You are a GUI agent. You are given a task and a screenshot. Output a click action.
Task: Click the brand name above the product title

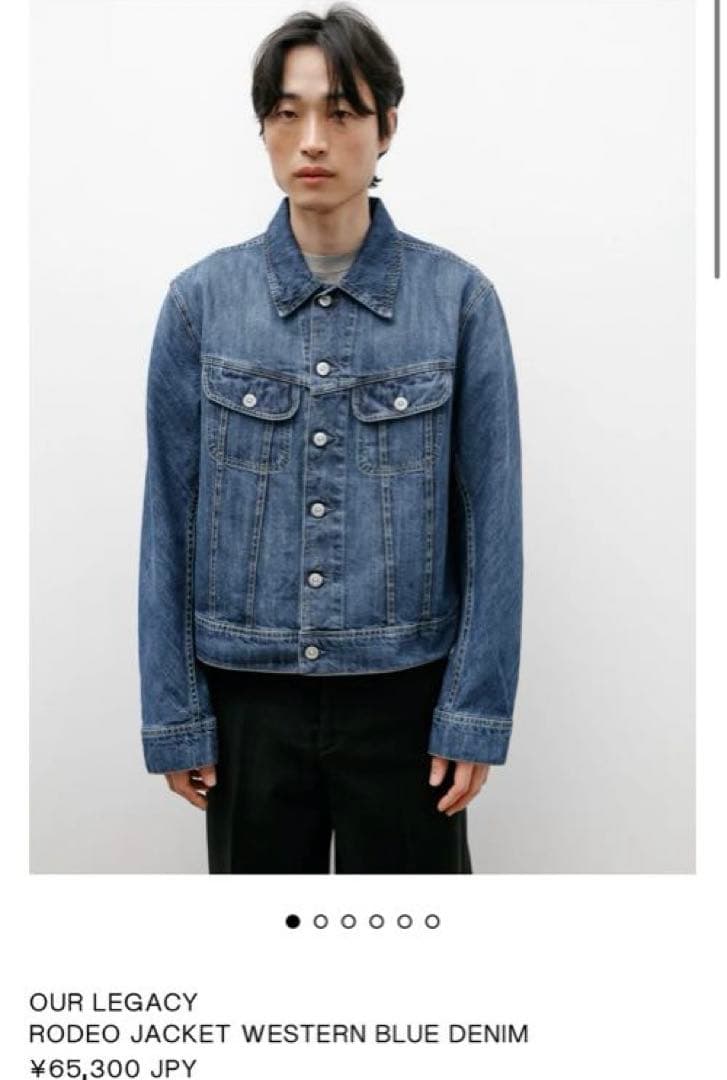point(113,998)
